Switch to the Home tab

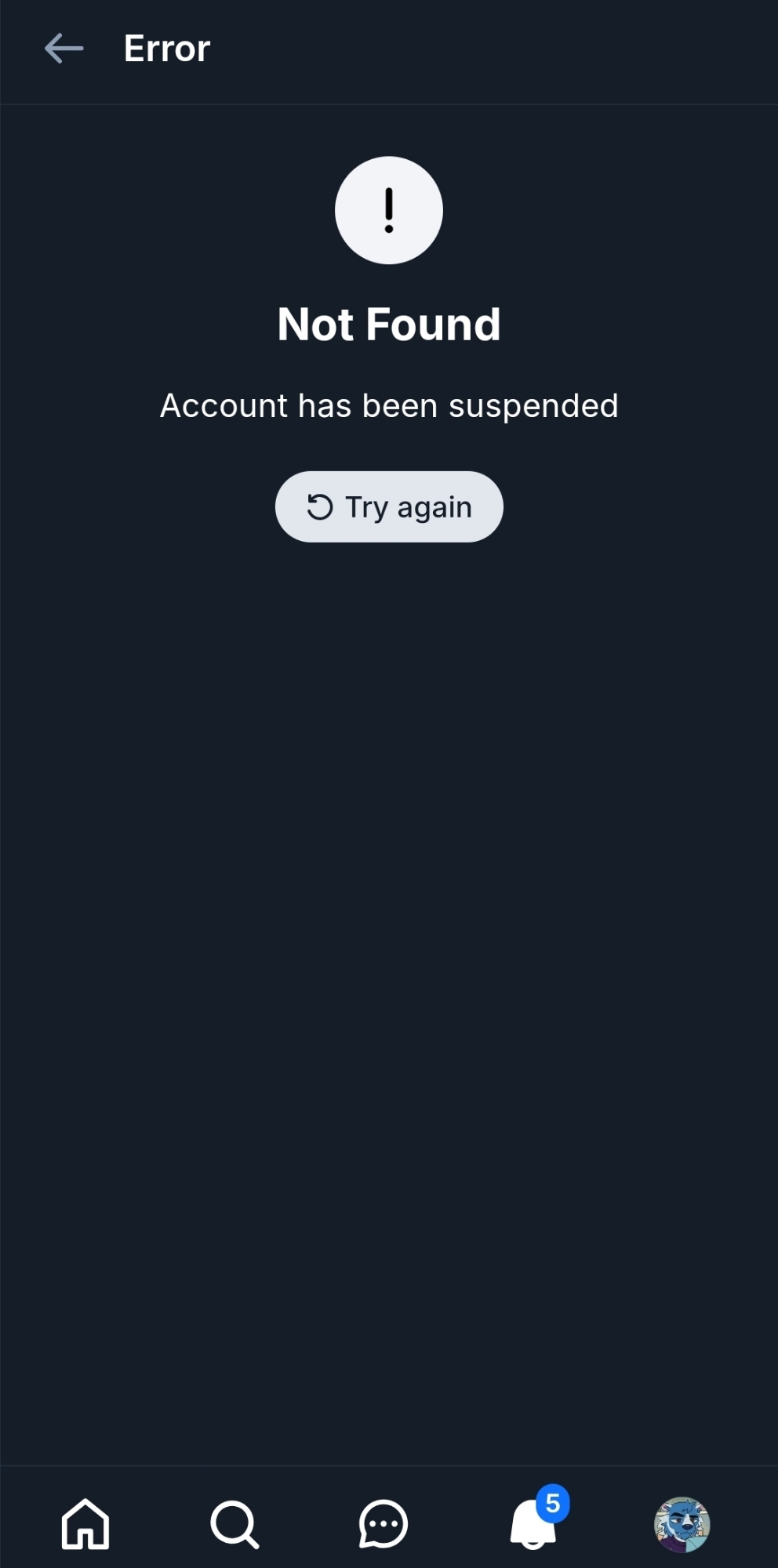(85, 1524)
